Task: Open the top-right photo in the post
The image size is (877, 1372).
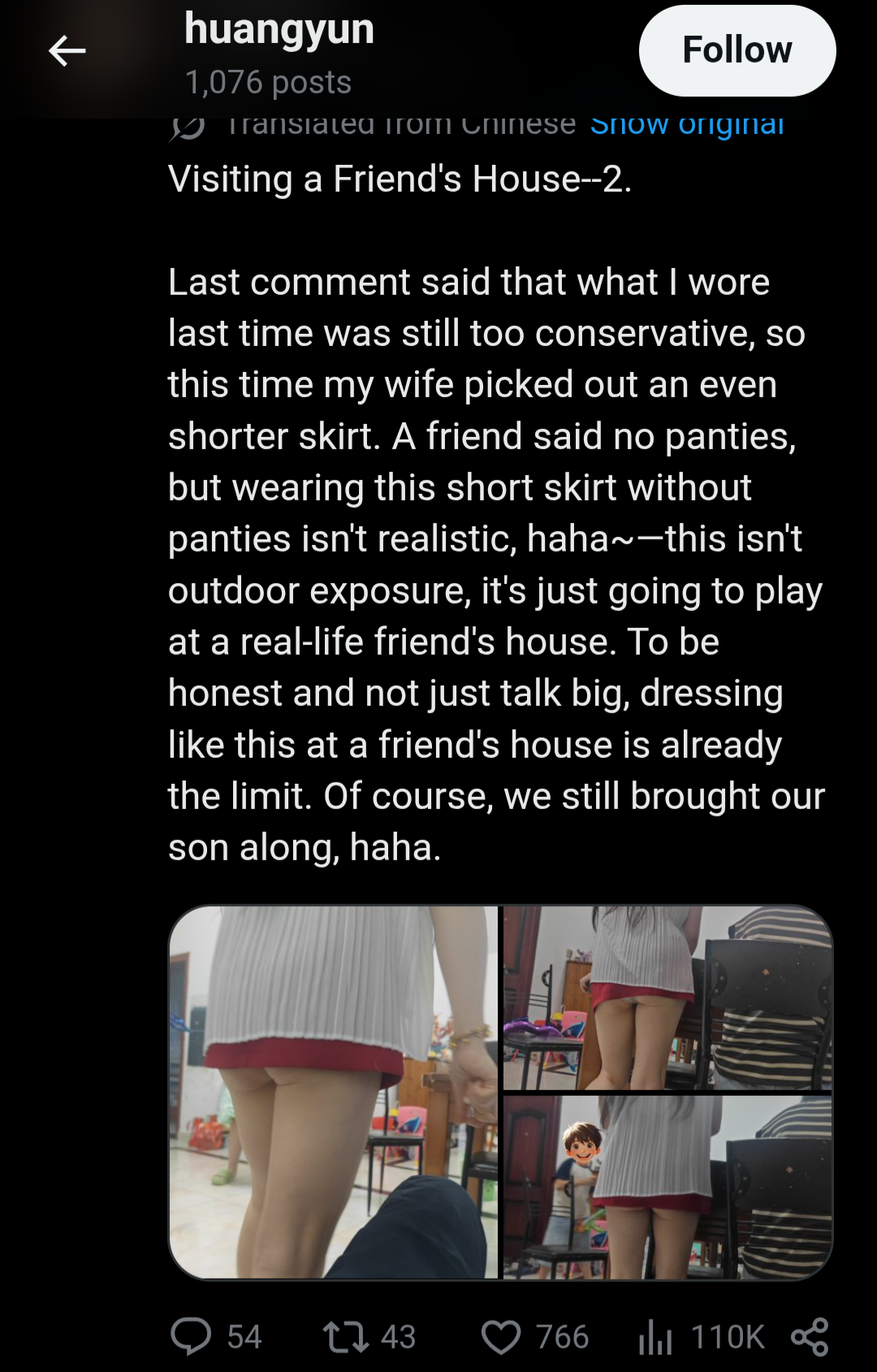Action: coord(667,998)
